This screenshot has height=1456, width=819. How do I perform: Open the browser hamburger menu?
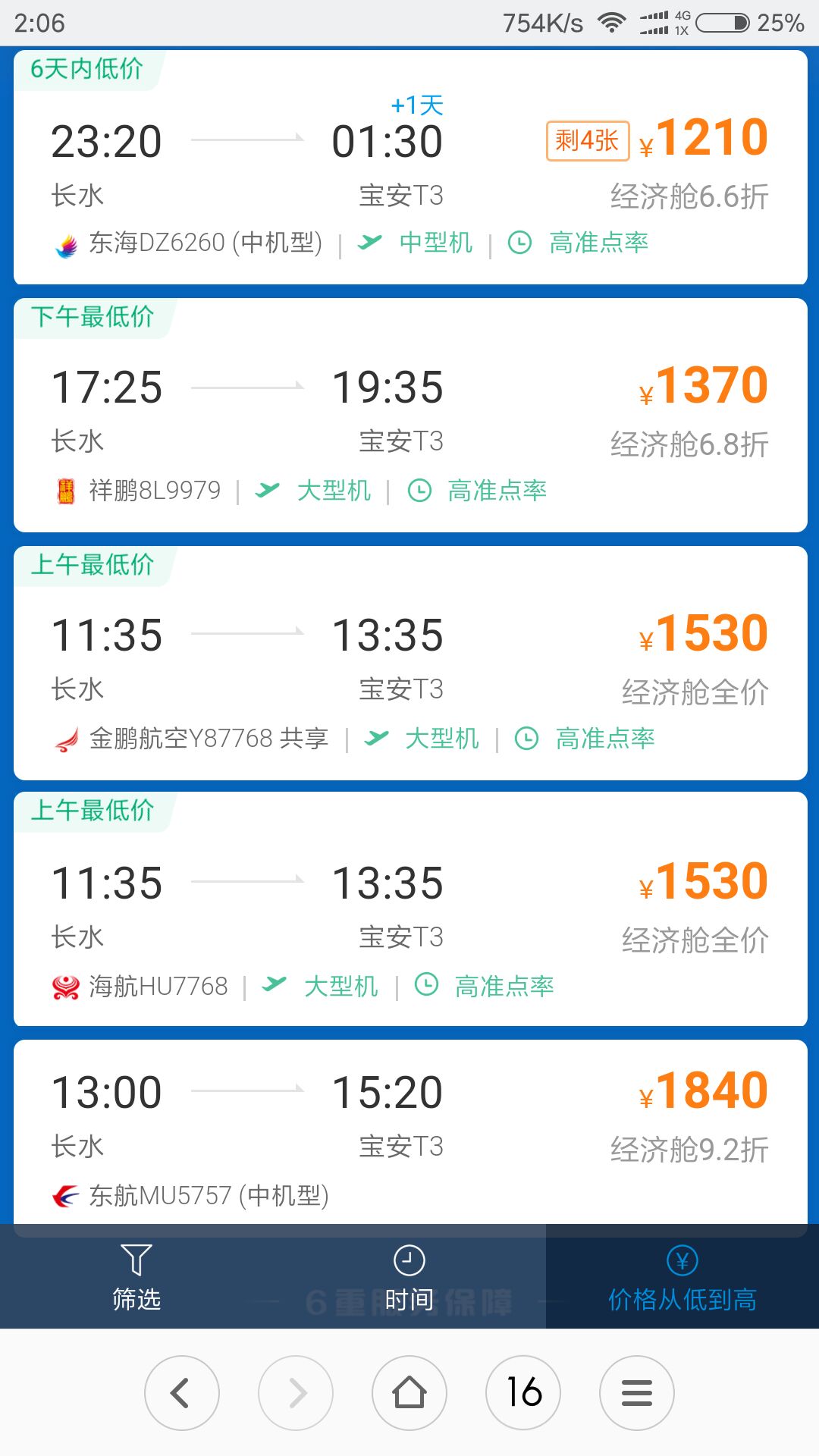[637, 1393]
